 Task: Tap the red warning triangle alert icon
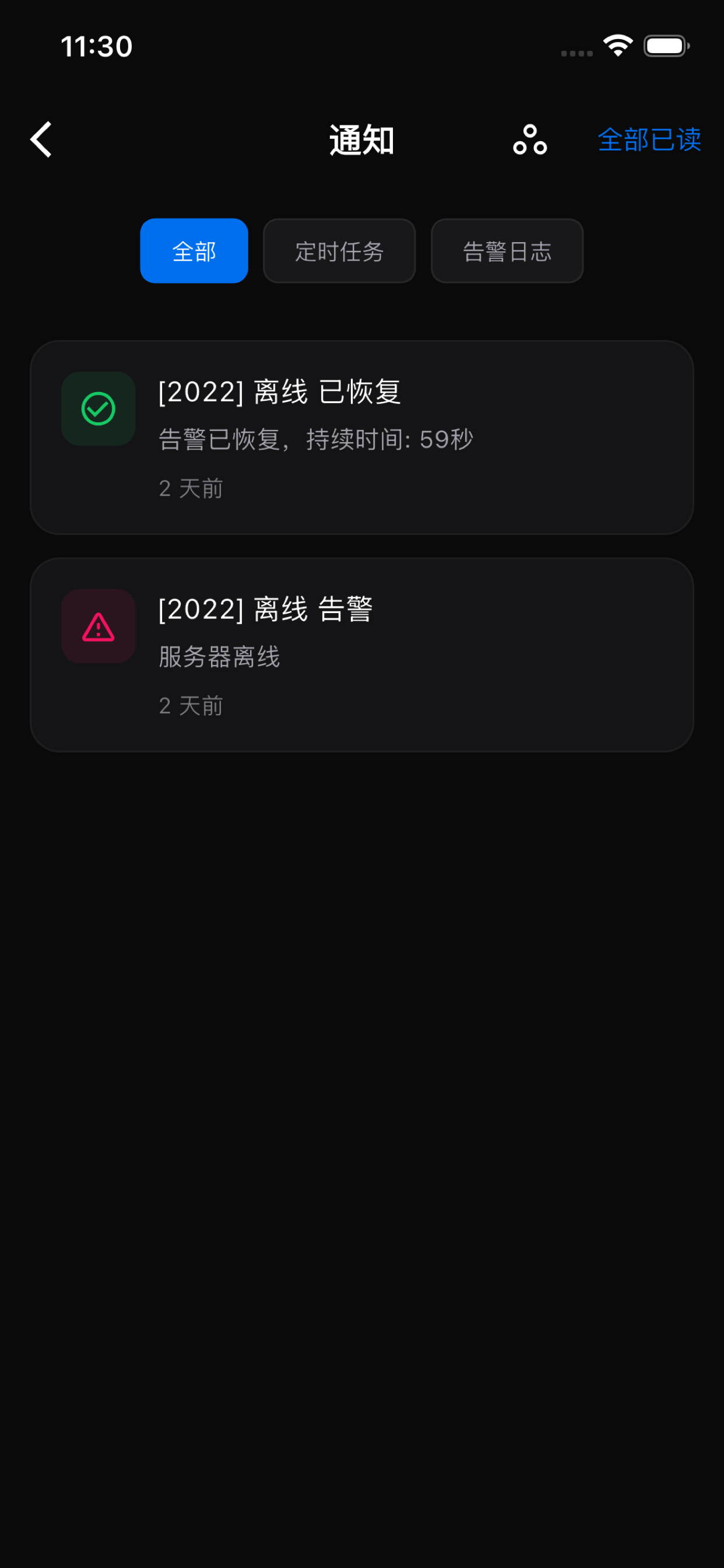(x=98, y=626)
